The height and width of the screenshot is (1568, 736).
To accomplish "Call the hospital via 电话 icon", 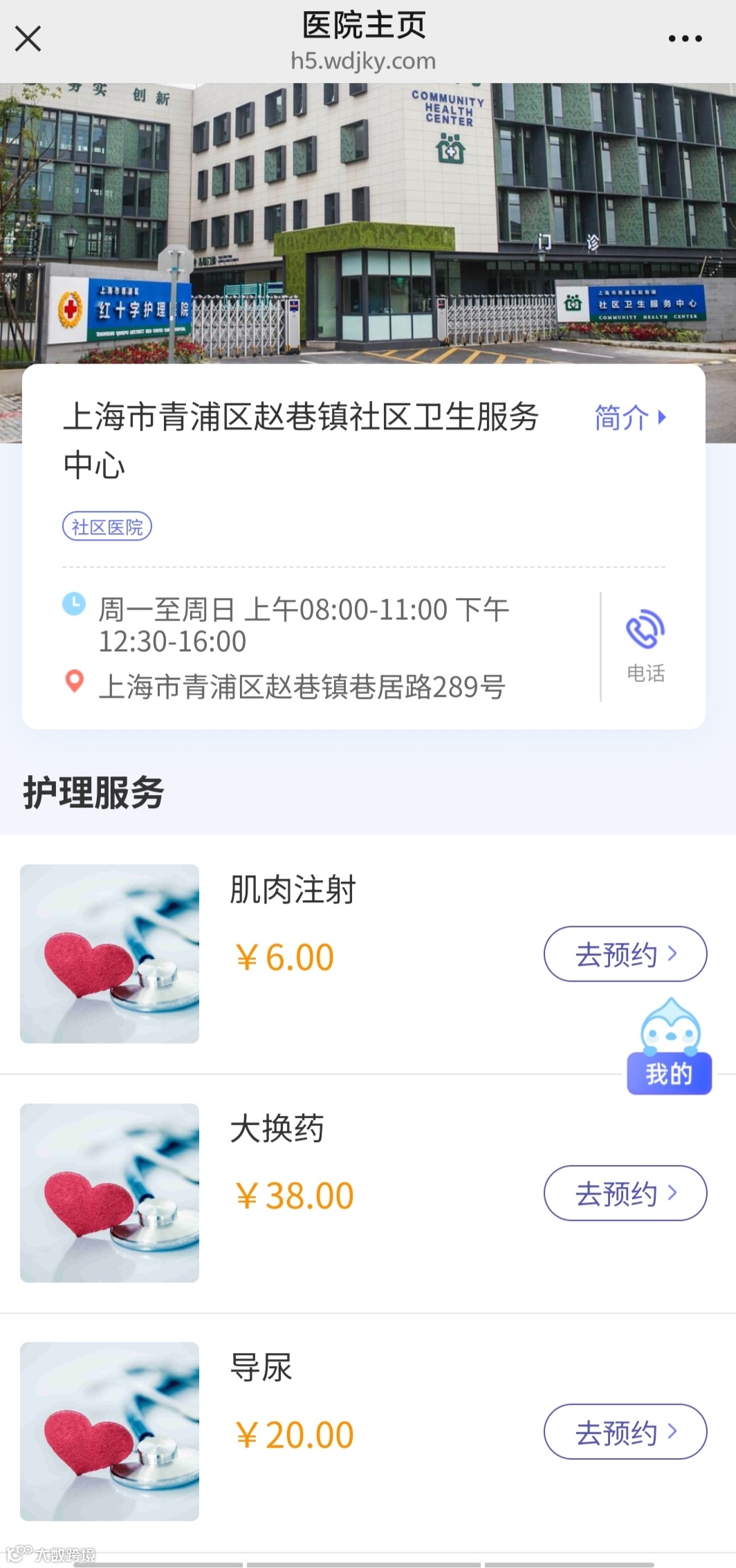I will [x=645, y=644].
